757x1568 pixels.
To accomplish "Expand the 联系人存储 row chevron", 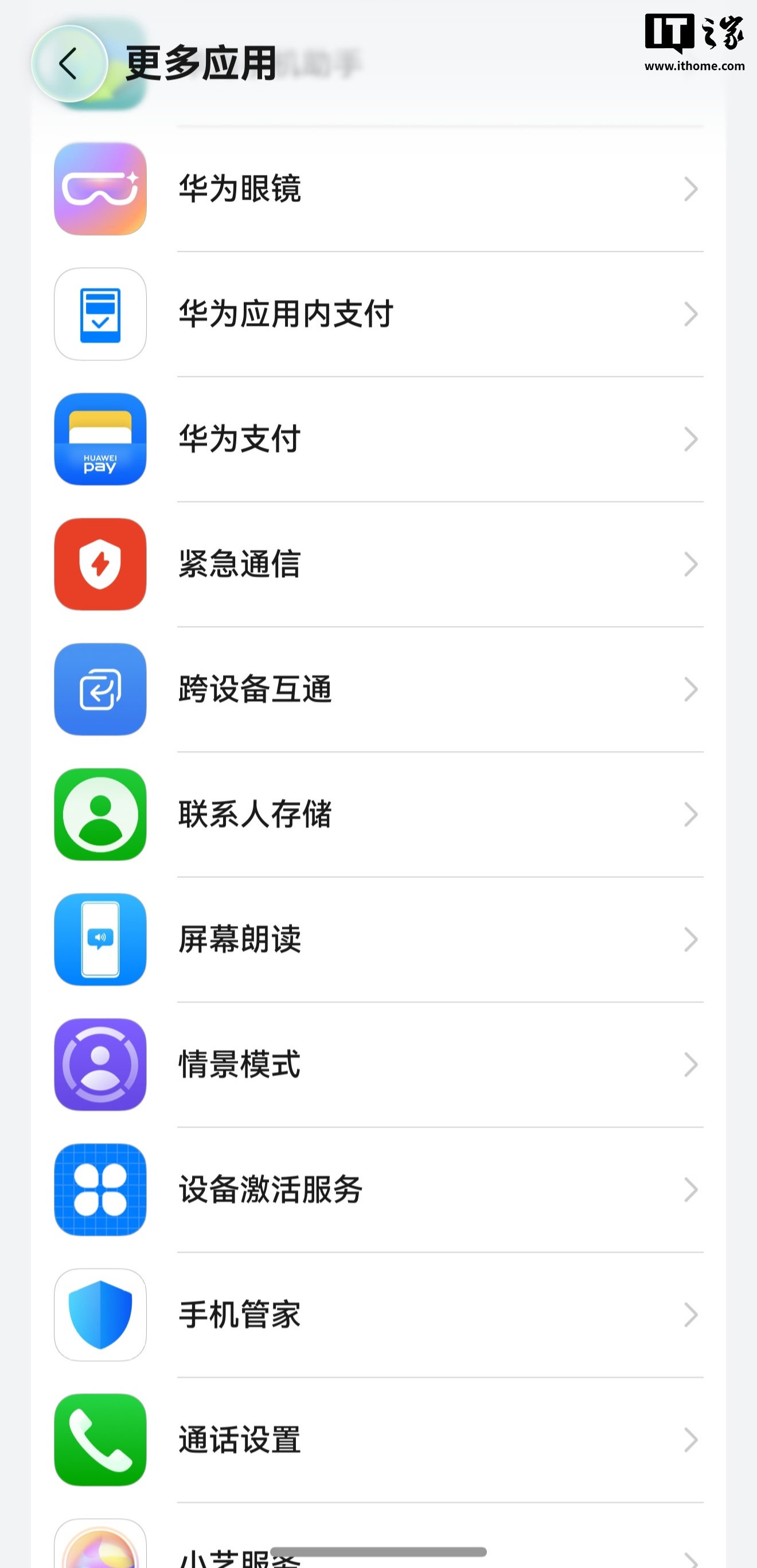I will point(690,815).
